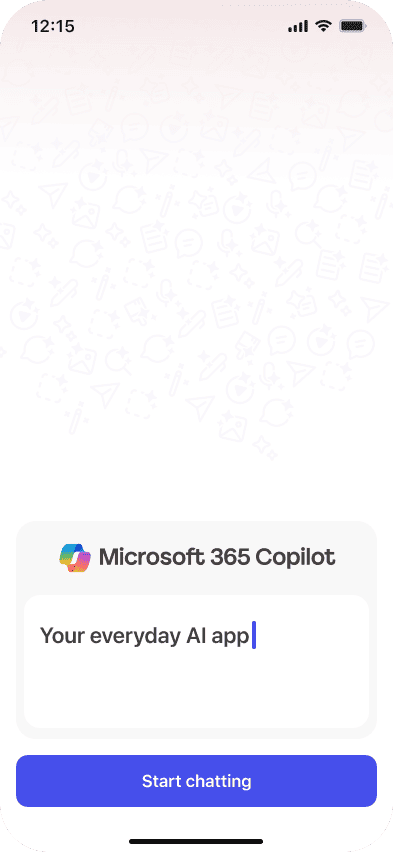
Task: Tap the Start chatting button
Action: (x=196, y=781)
